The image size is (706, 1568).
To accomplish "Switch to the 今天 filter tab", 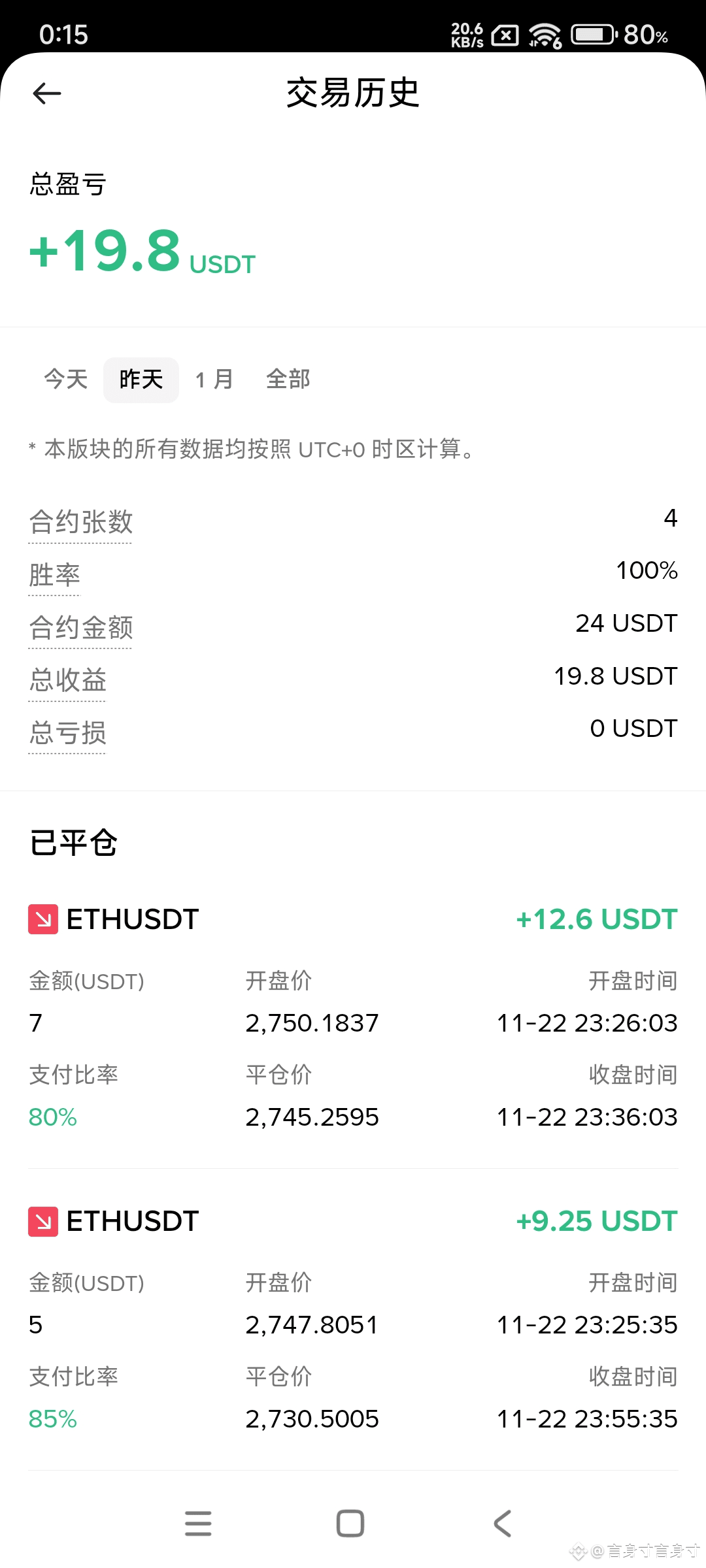I will [x=66, y=380].
